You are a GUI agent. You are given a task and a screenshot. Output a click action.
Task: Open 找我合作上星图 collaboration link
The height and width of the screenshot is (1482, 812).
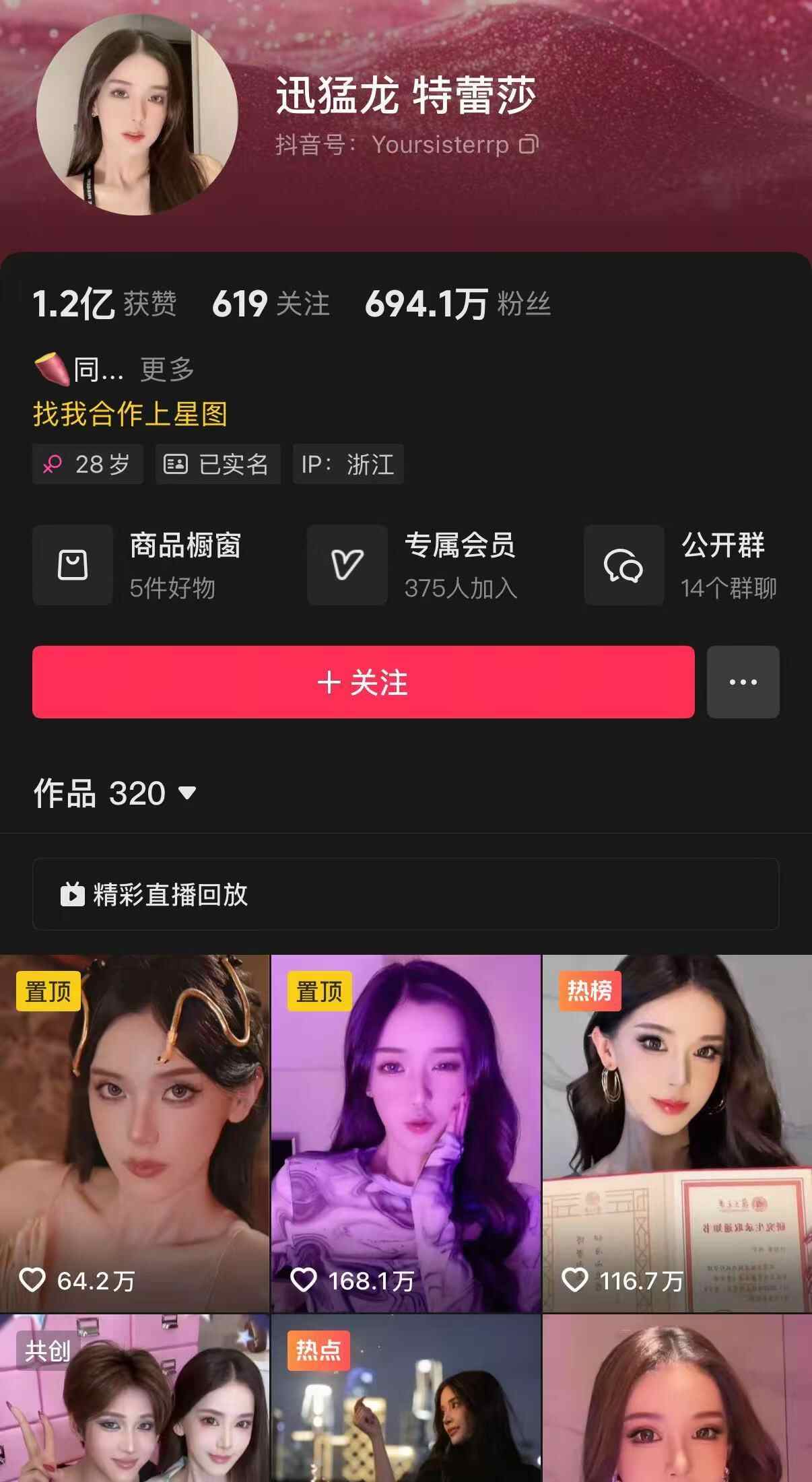[130, 413]
